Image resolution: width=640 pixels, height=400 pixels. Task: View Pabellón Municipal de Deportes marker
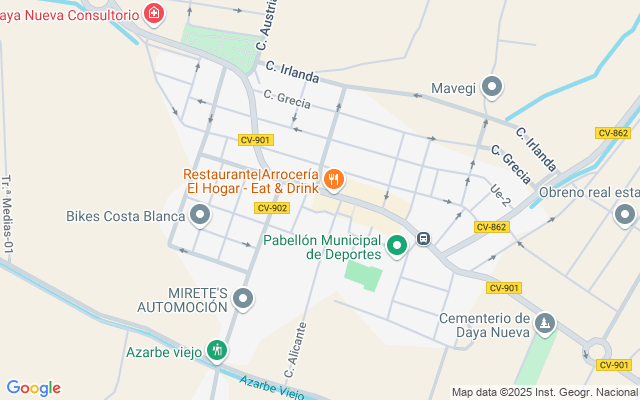click(x=397, y=247)
